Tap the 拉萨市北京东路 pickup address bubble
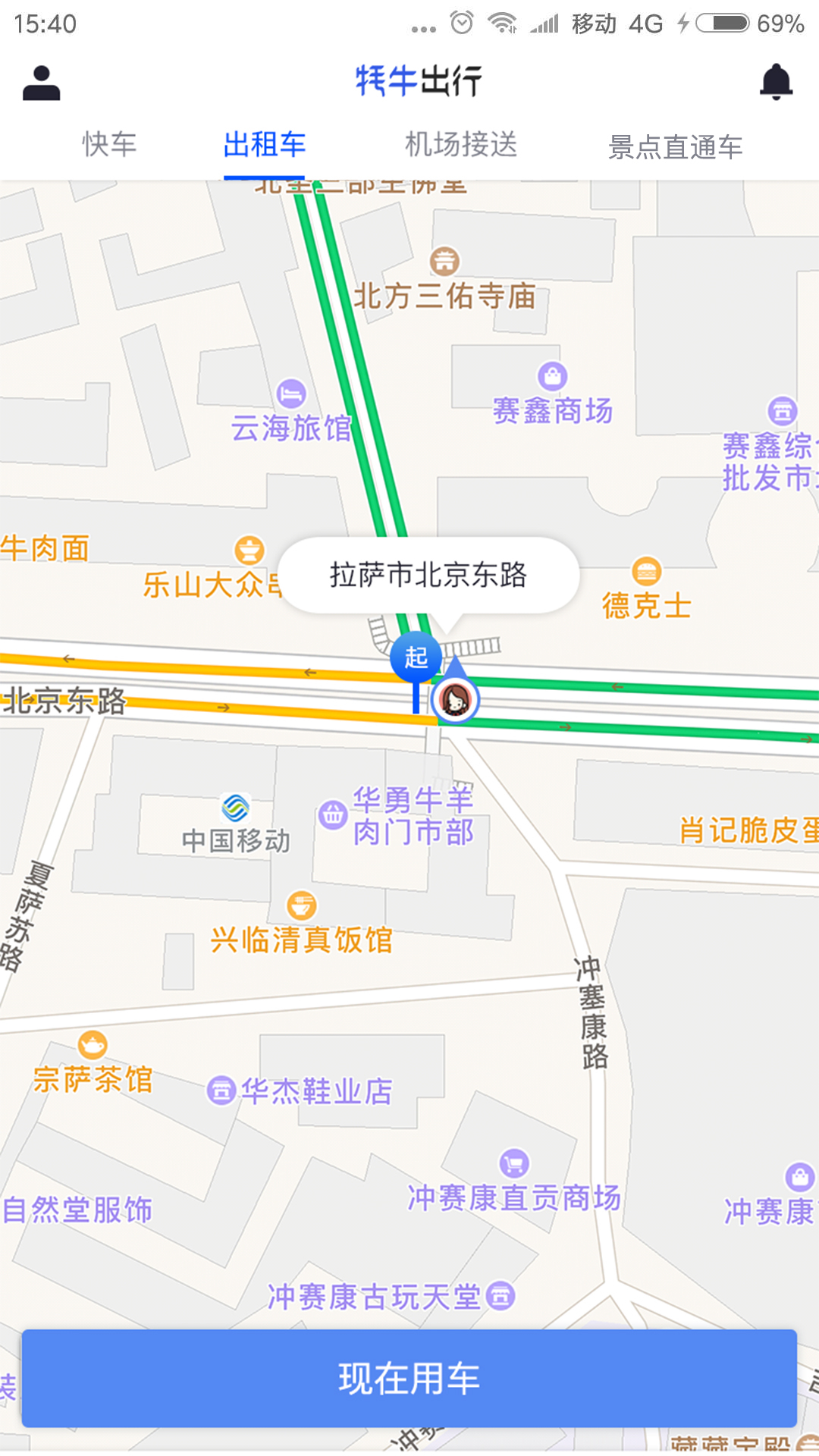 [428, 576]
